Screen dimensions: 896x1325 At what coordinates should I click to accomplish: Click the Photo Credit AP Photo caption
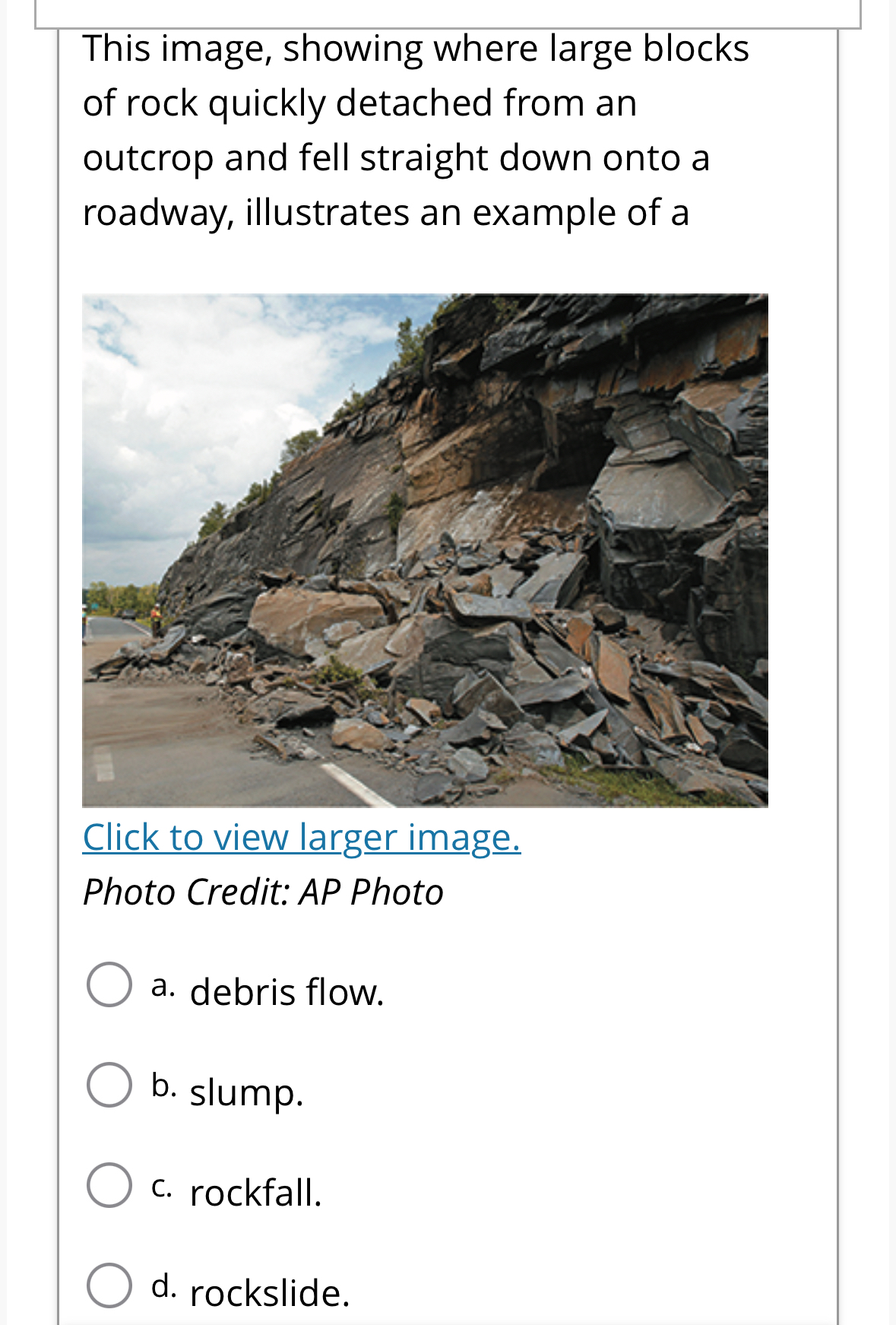tap(262, 891)
